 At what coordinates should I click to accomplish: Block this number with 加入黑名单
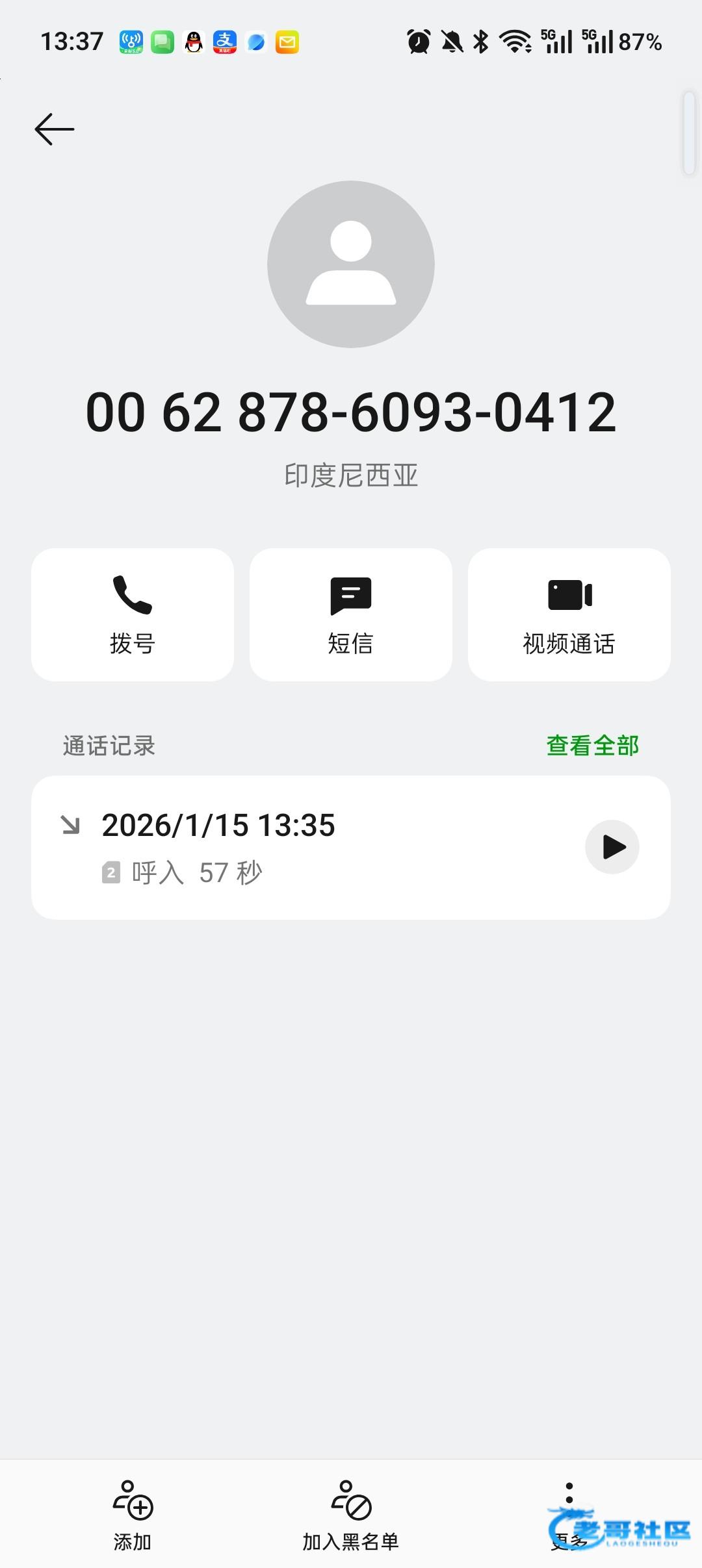tap(351, 1516)
